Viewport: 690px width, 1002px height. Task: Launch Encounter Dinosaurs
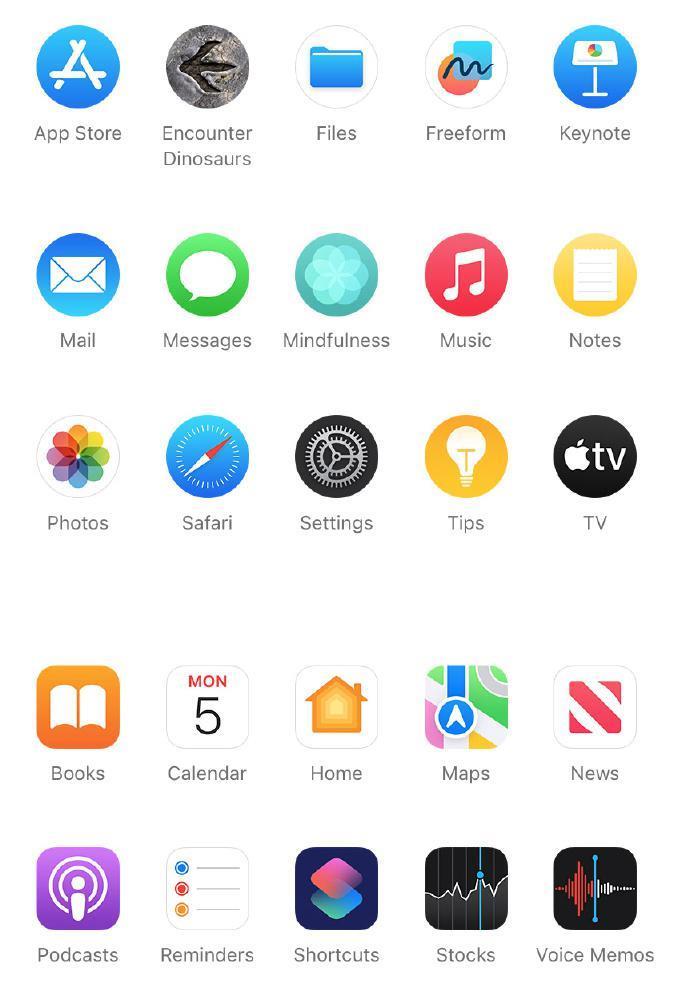[207, 67]
